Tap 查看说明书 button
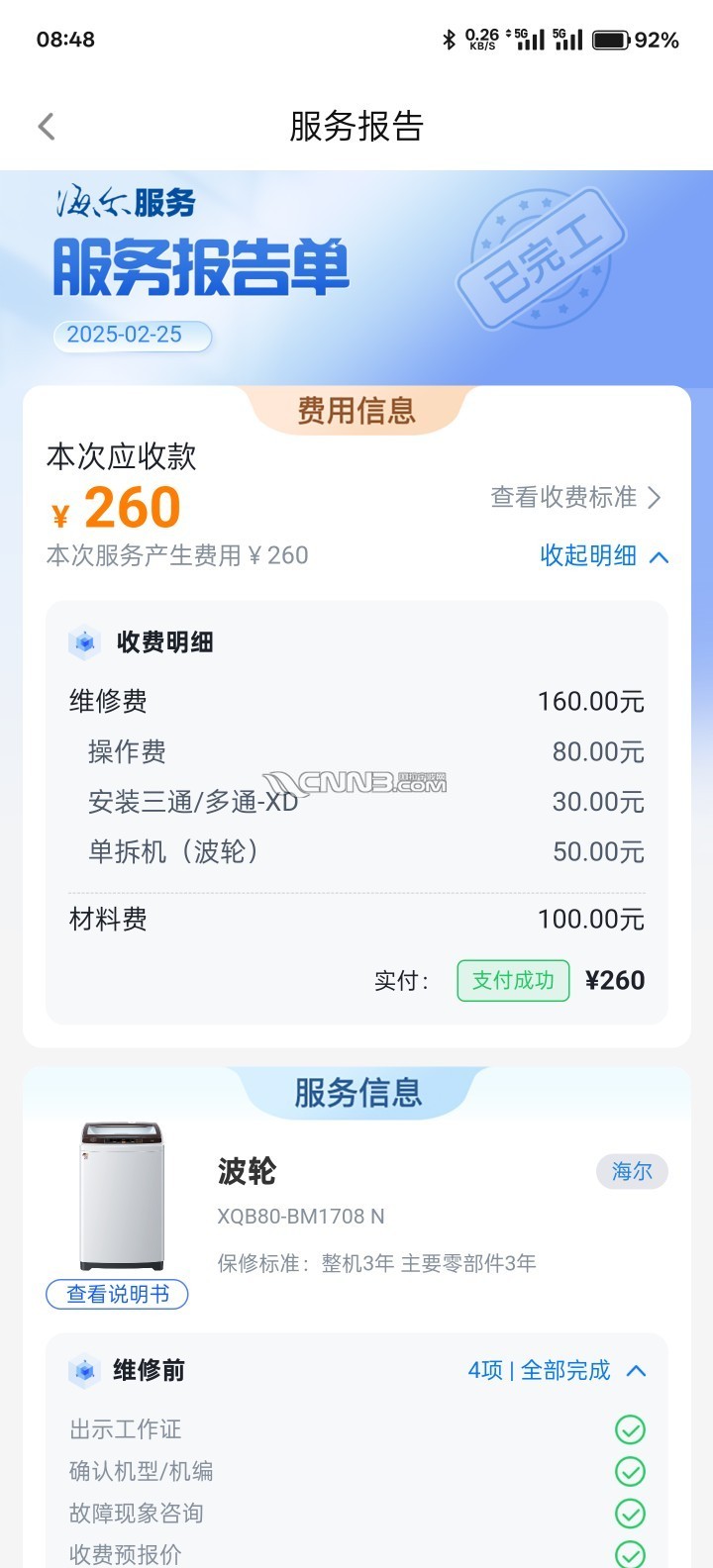 [117, 1294]
